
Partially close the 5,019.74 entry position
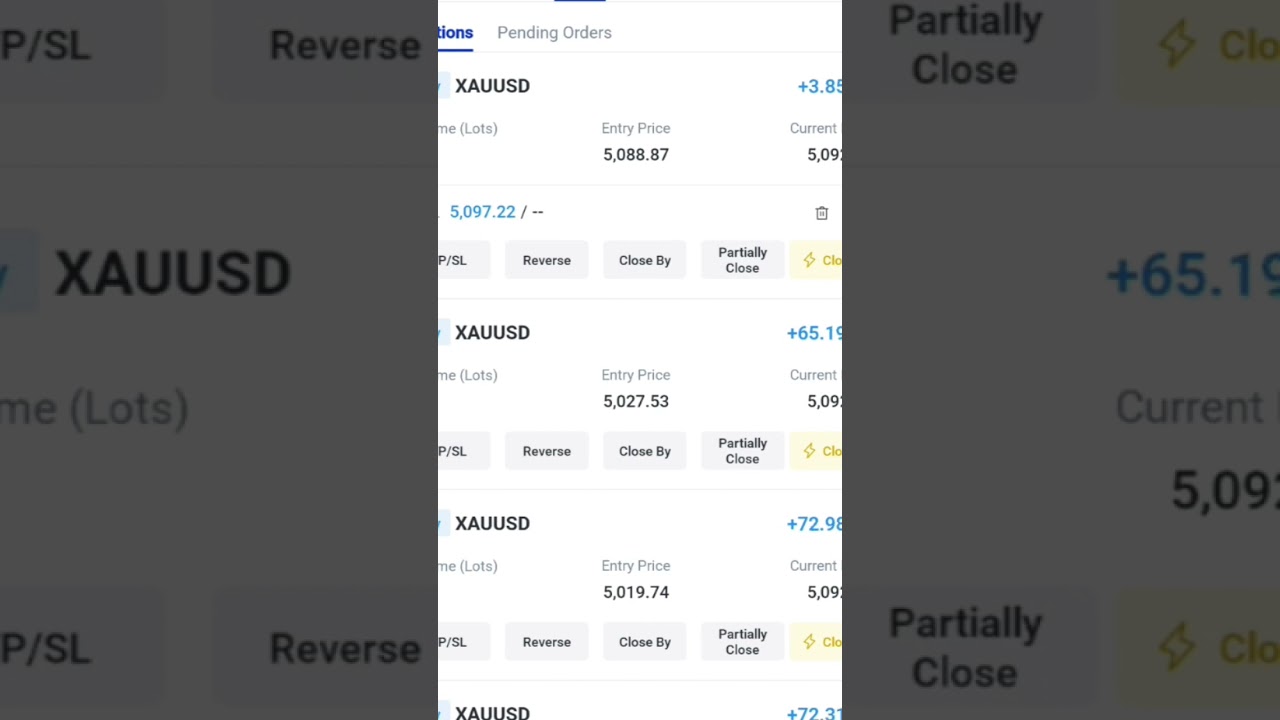pyautogui.click(x=742, y=642)
